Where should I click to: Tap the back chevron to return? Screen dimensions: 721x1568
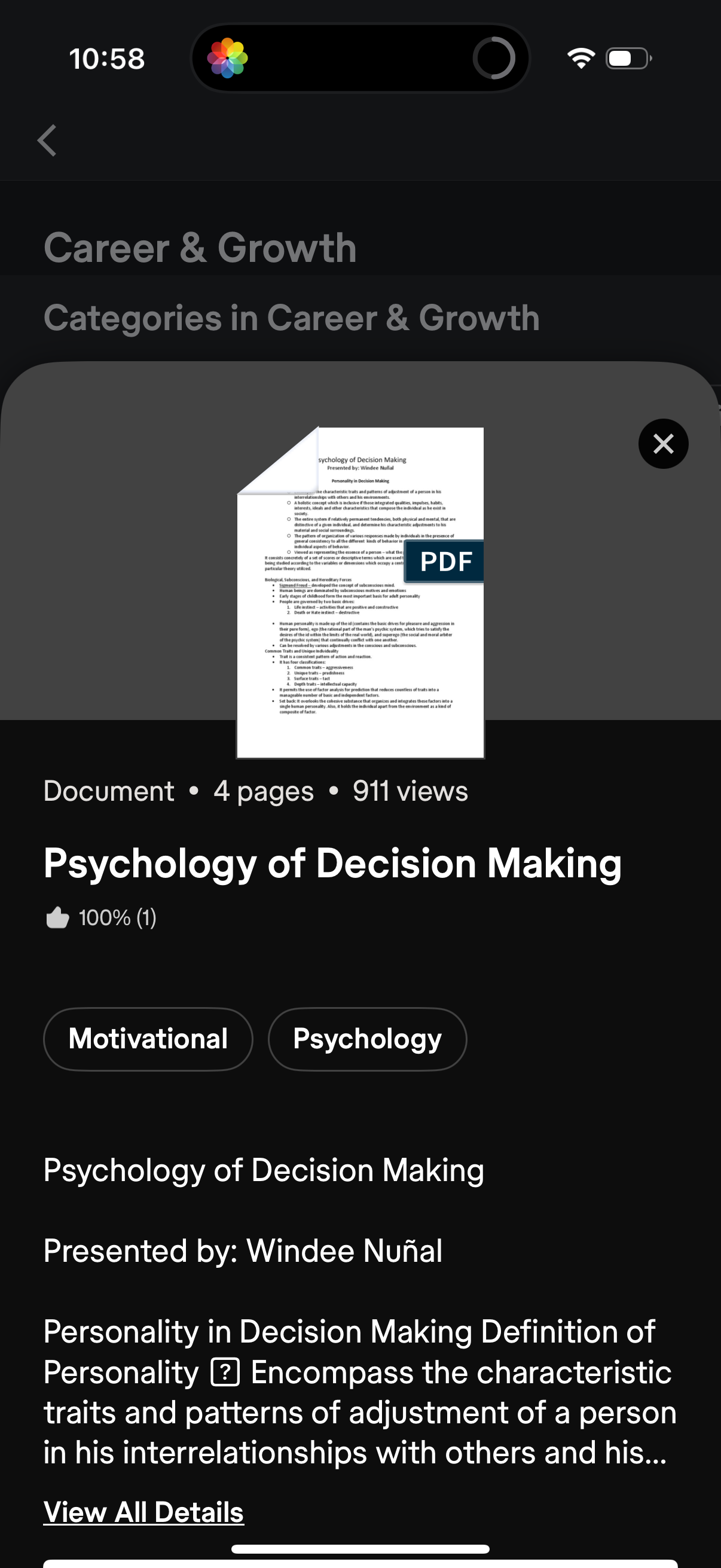45,141
